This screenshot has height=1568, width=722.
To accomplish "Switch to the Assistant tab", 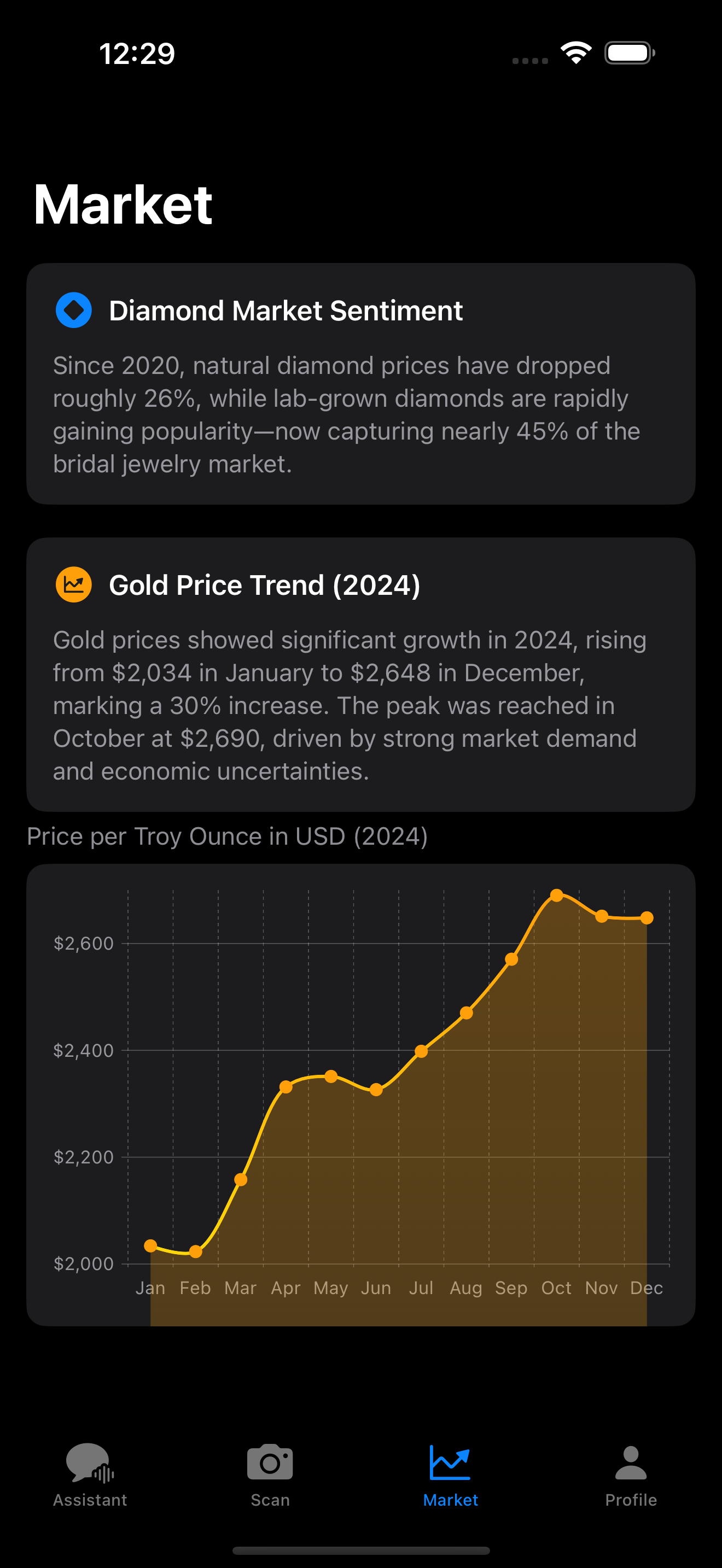I will click(90, 1475).
